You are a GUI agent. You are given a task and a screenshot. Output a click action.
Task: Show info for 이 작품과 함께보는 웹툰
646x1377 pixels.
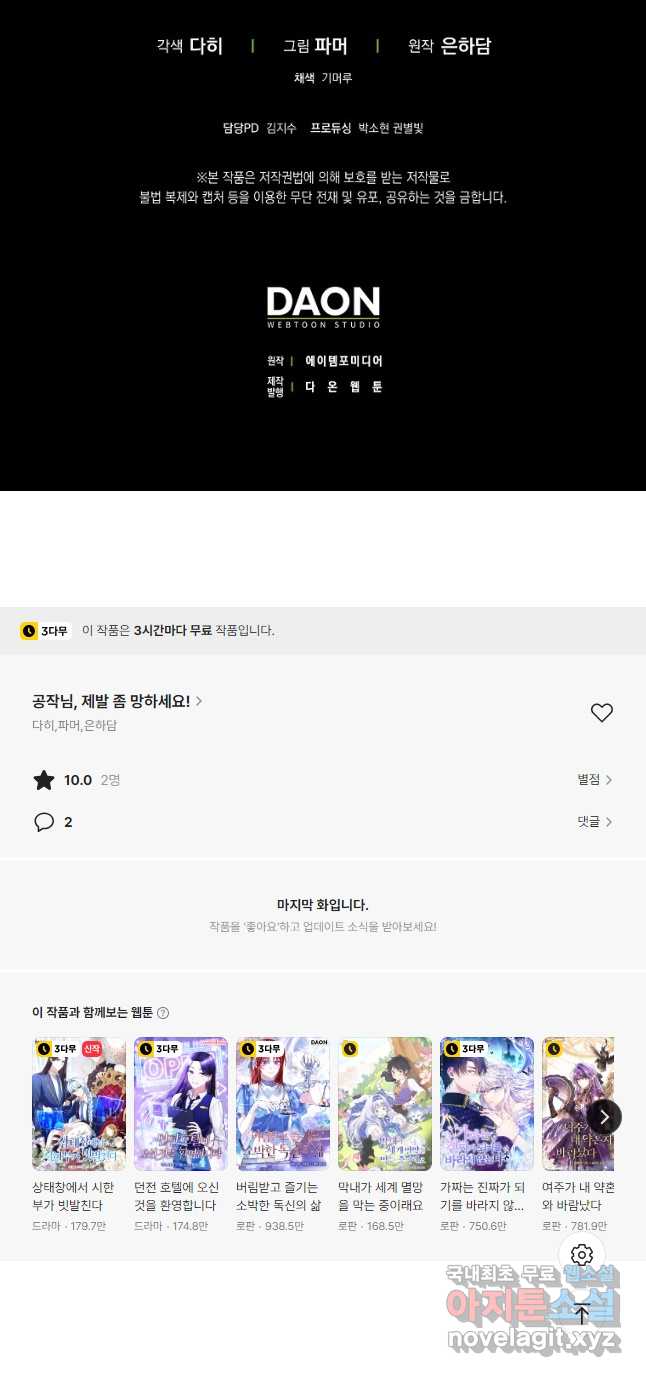pos(163,1013)
